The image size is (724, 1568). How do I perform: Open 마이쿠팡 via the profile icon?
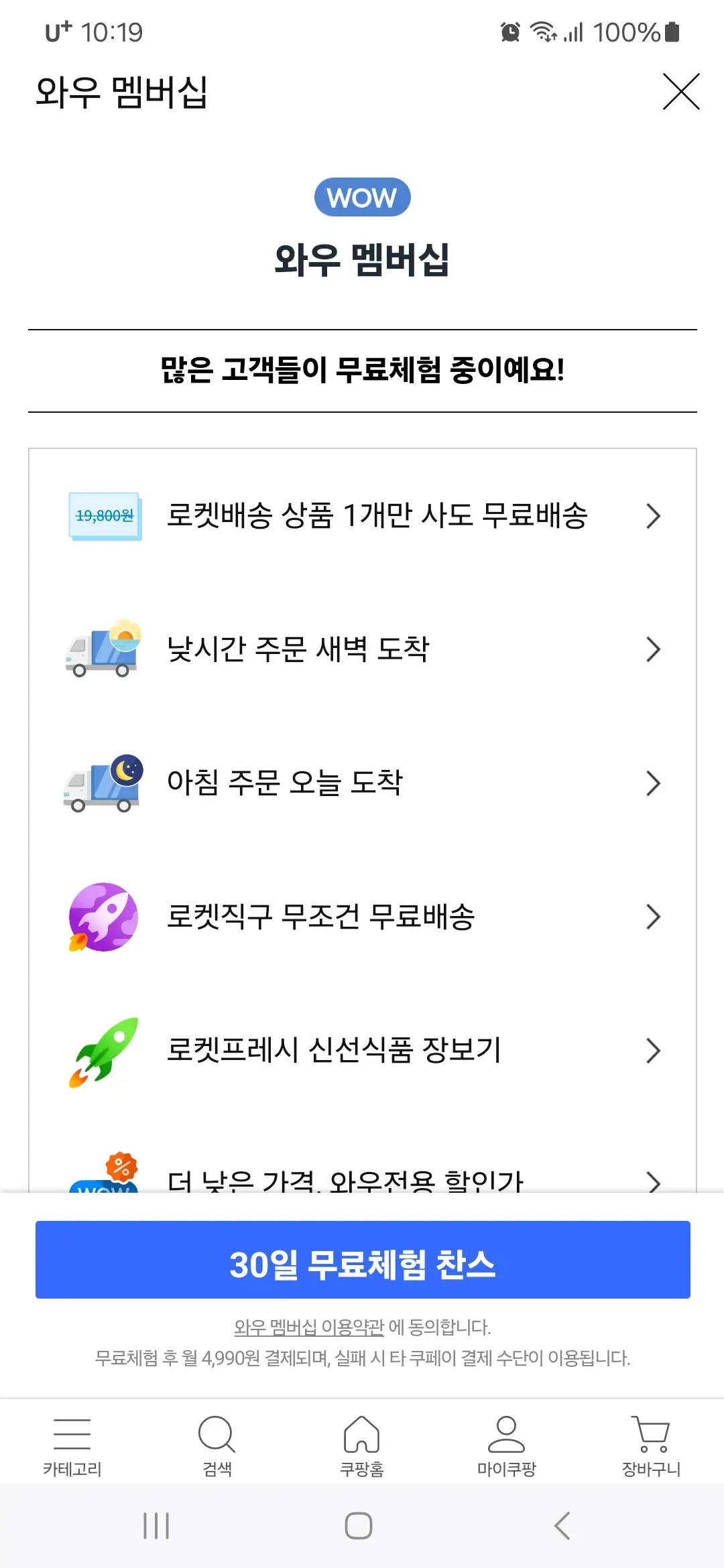506,1434
